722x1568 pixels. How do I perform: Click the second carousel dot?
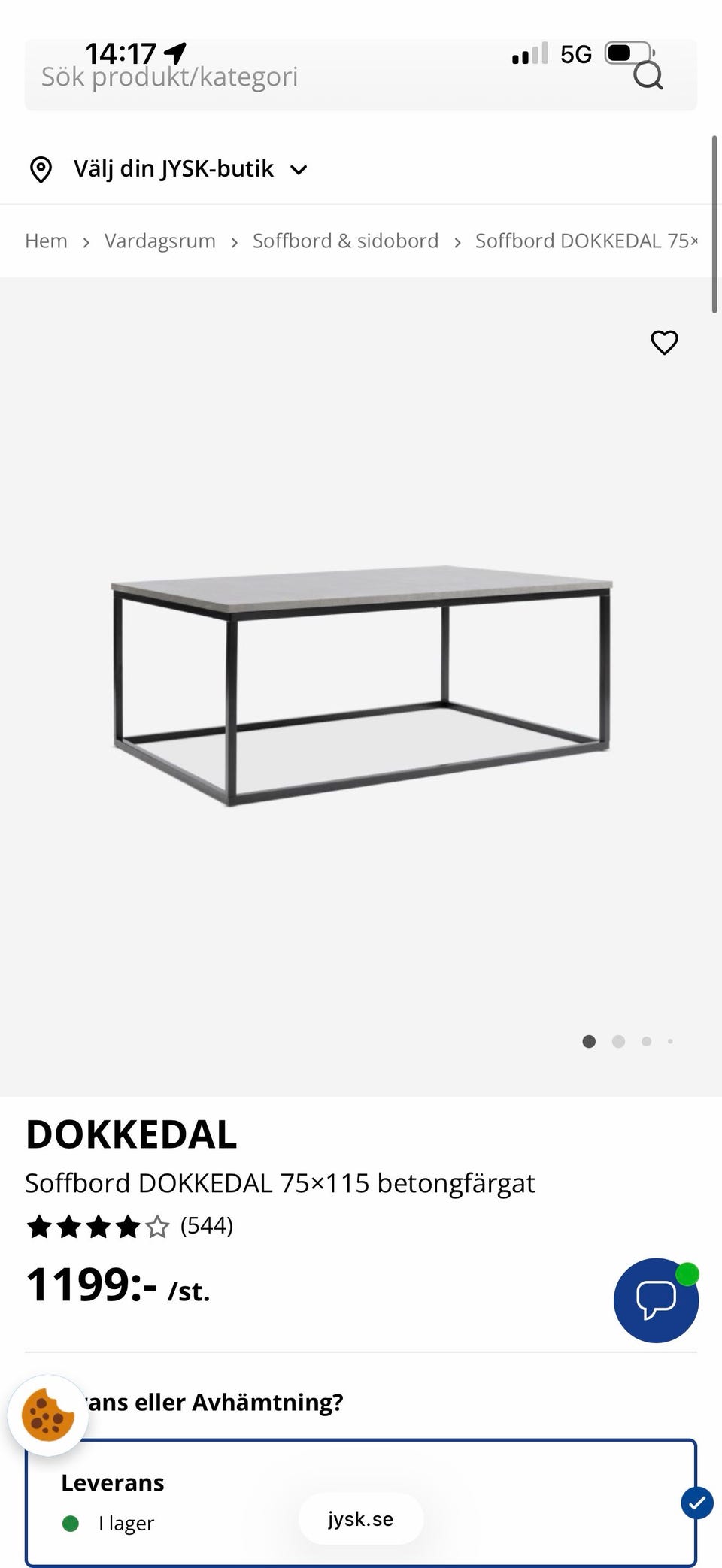pyautogui.click(x=617, y=1042)
